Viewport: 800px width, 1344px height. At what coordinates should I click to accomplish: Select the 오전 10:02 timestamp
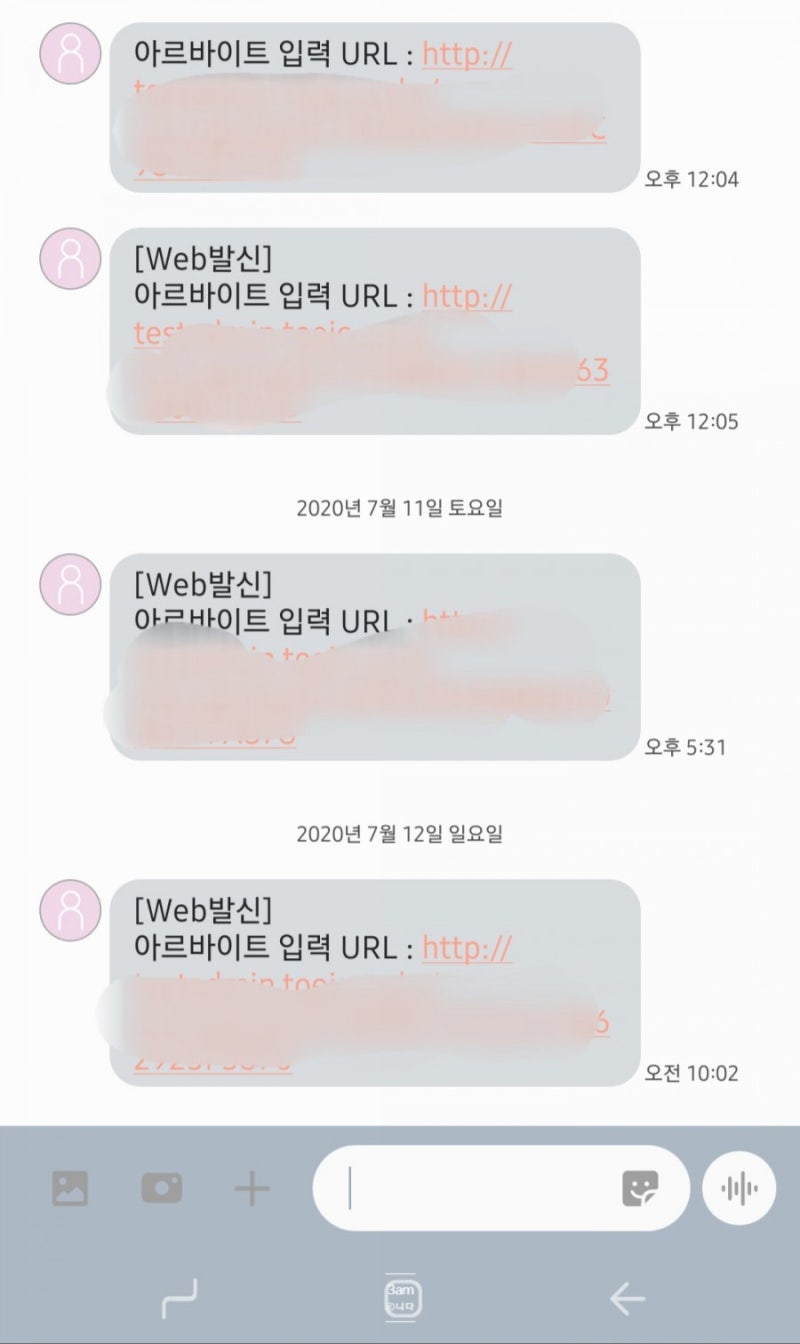click(x=691, y=1072)
